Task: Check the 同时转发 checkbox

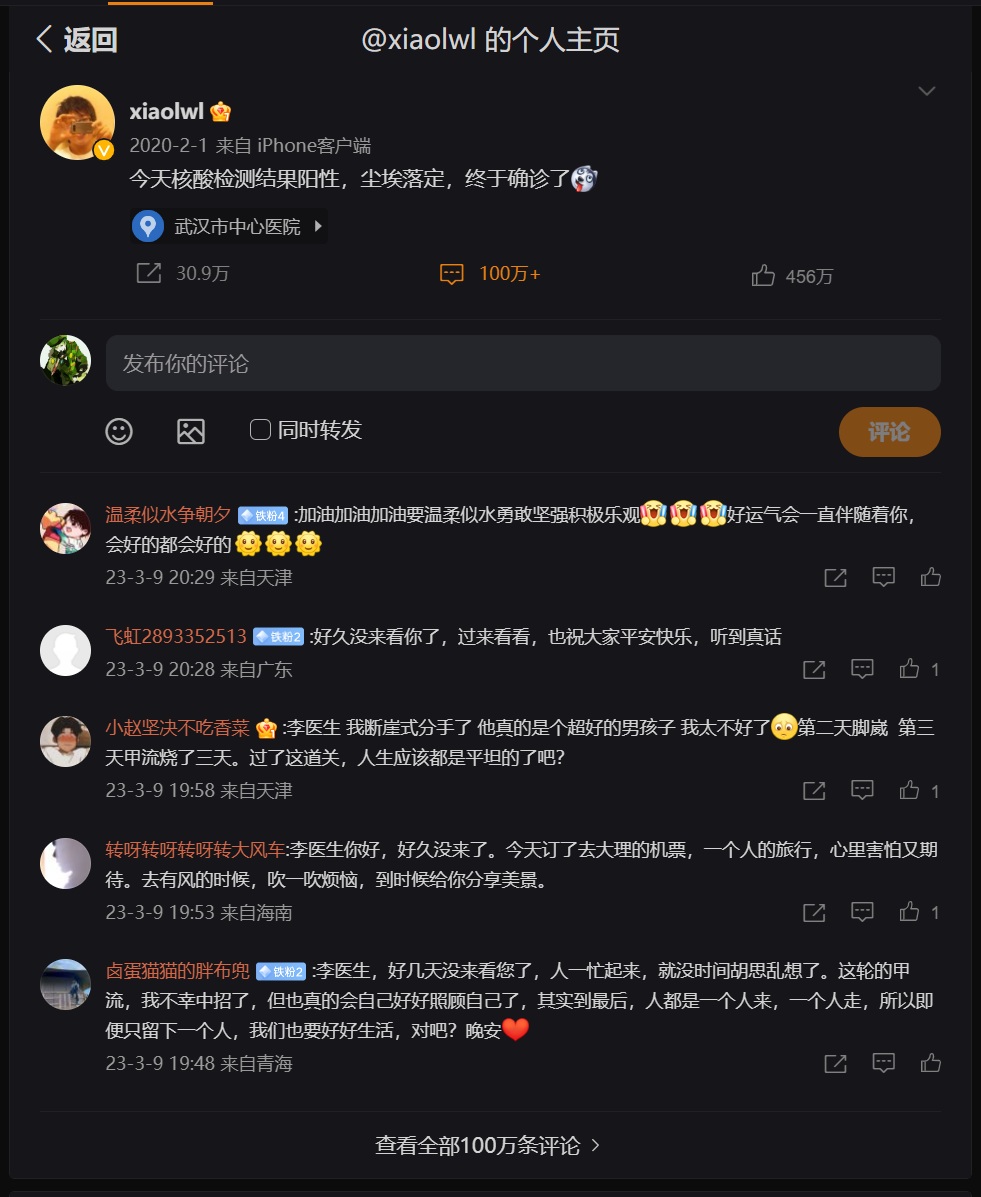Action: (x=260, y=430)
